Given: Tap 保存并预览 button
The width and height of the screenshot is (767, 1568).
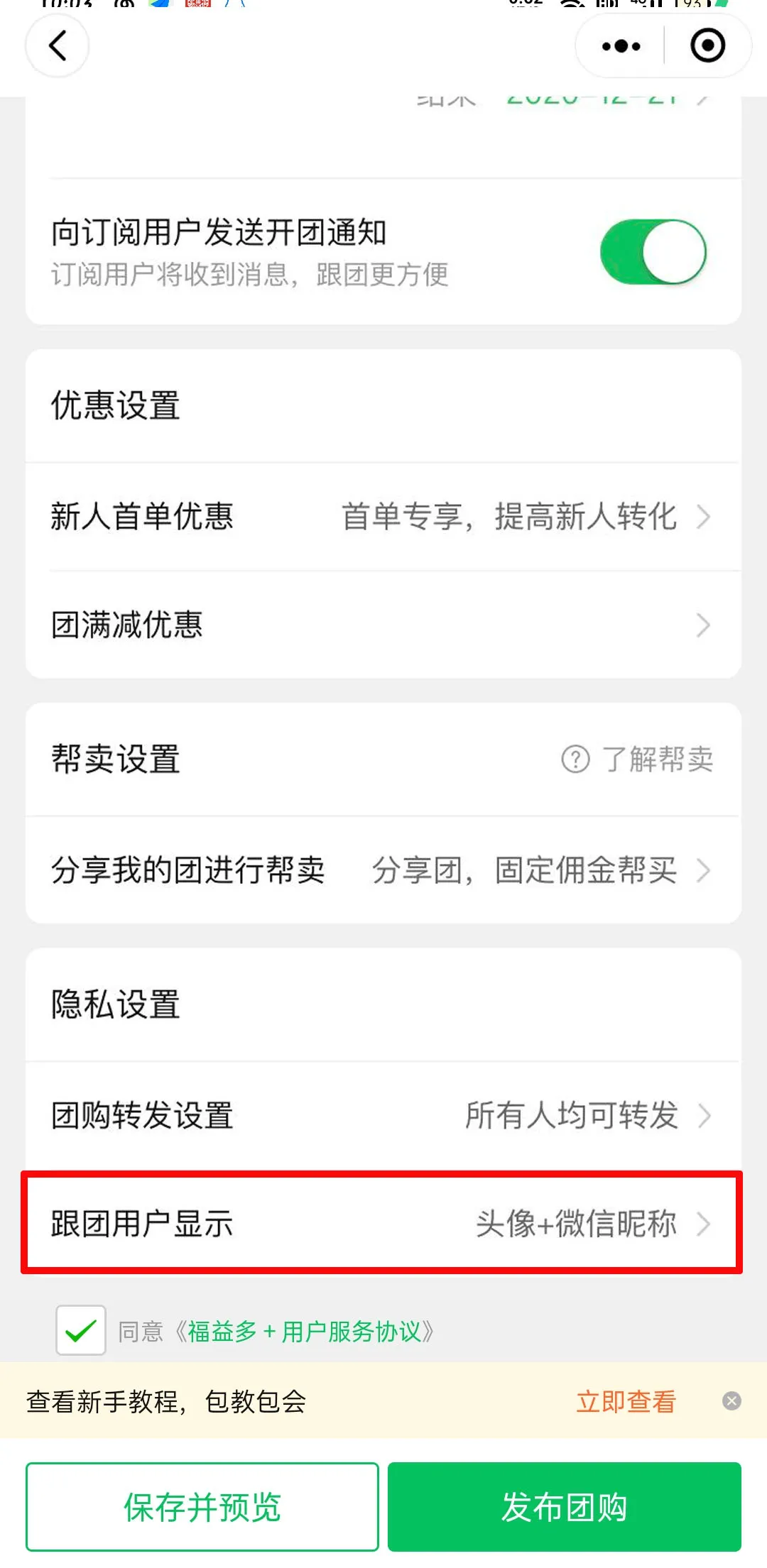Looking at the screenshot, I should [x=202, y=1507].
